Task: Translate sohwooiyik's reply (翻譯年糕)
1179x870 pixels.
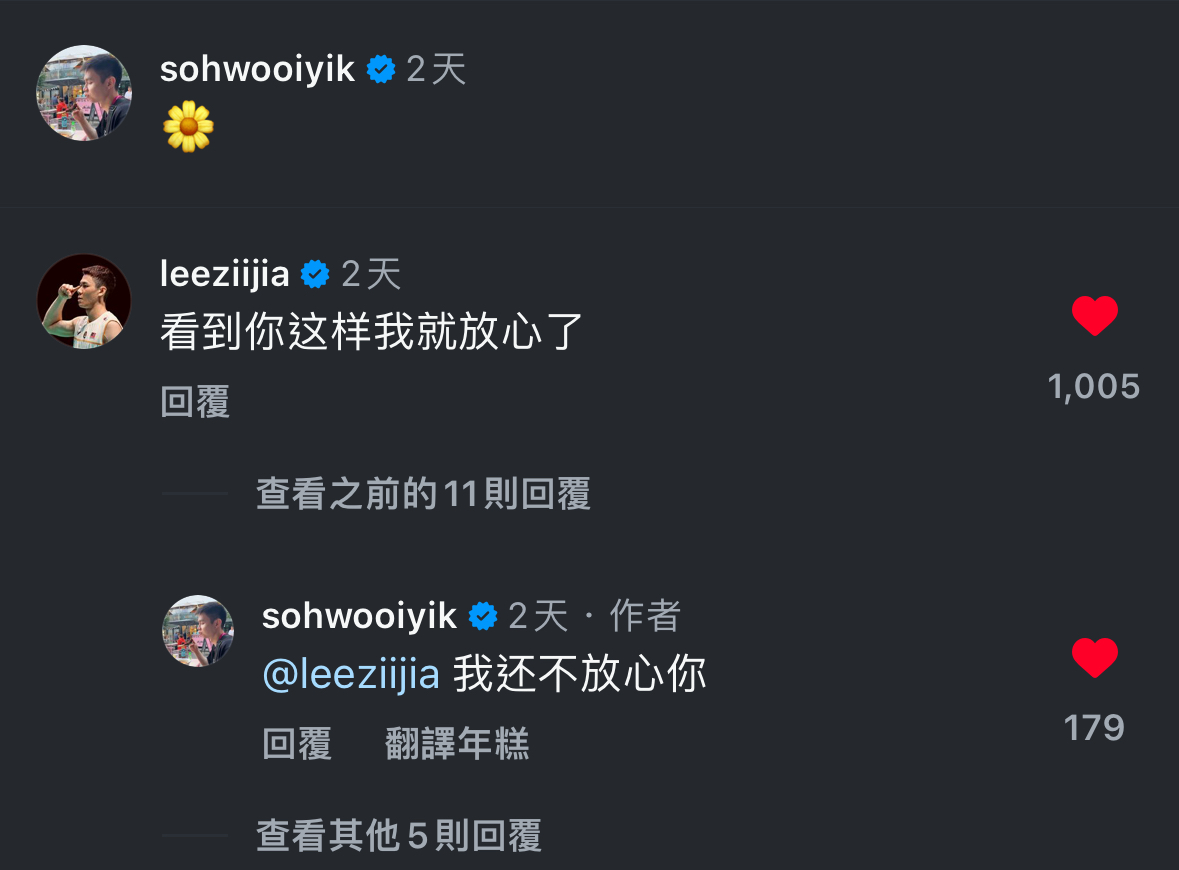Action: click(x=457, y=744)
